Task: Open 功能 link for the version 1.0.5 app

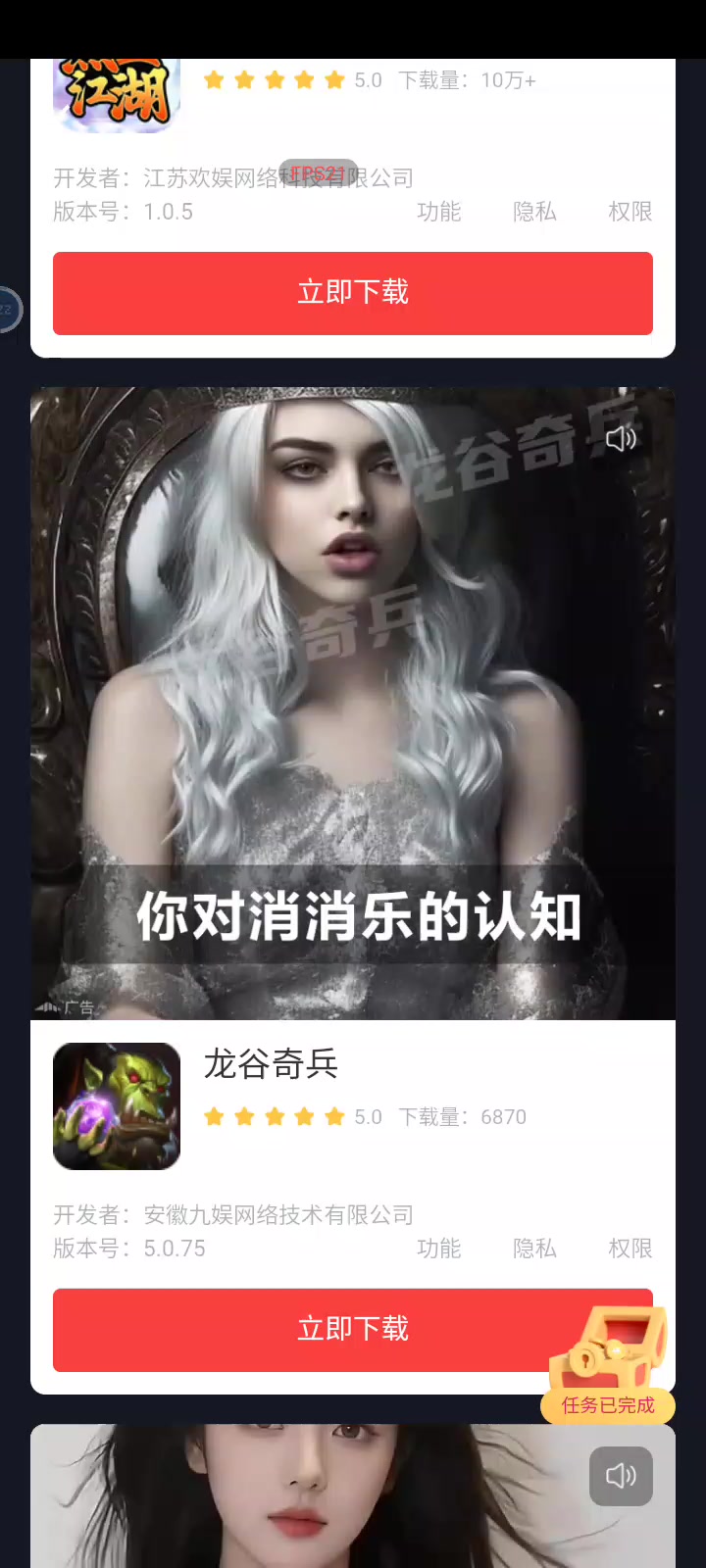Action: point(438,212)
